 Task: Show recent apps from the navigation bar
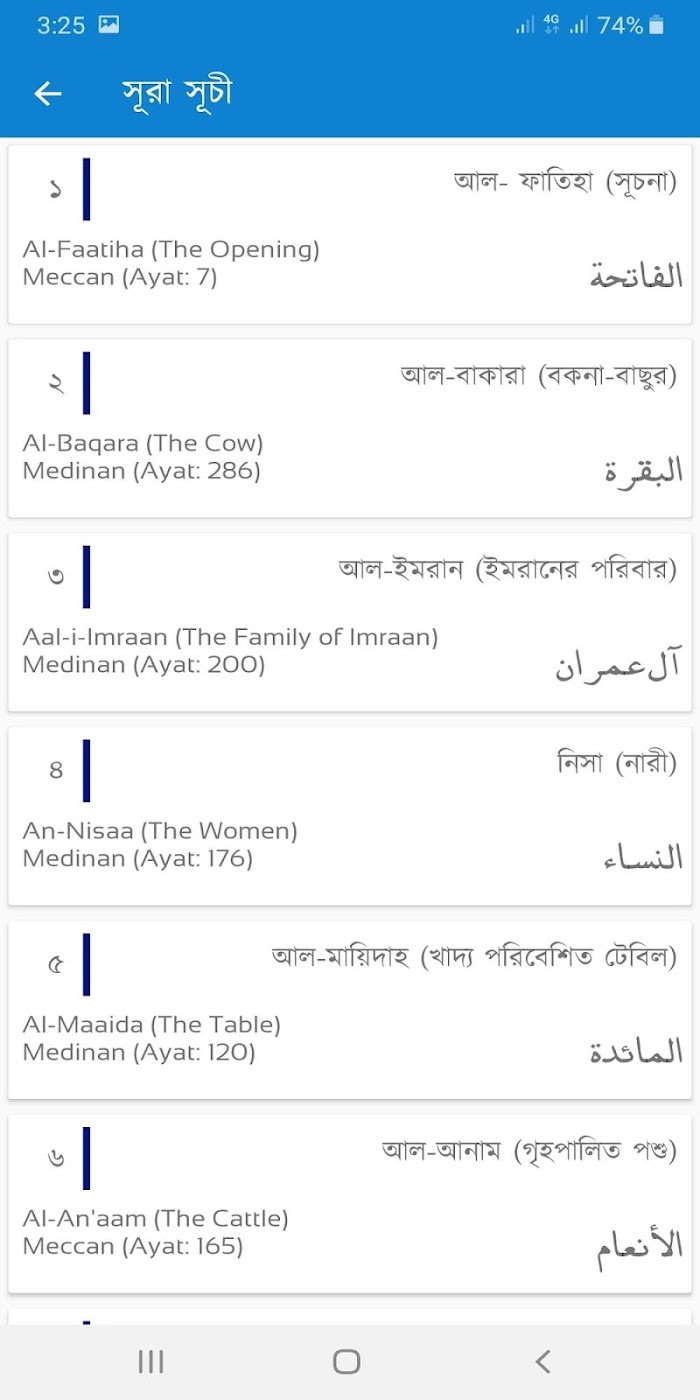(x=151, y=1361)
